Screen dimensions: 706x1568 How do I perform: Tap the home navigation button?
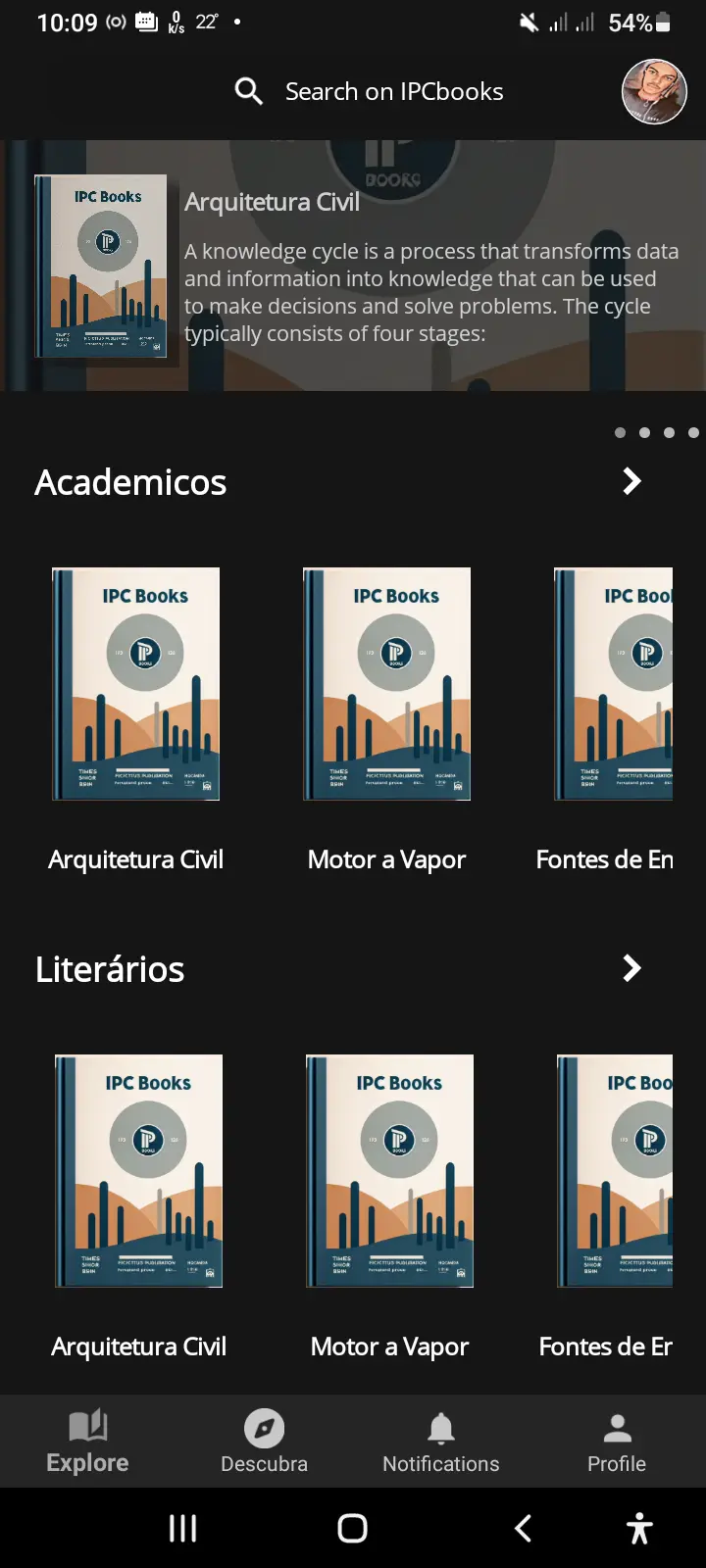[351, 1527]
